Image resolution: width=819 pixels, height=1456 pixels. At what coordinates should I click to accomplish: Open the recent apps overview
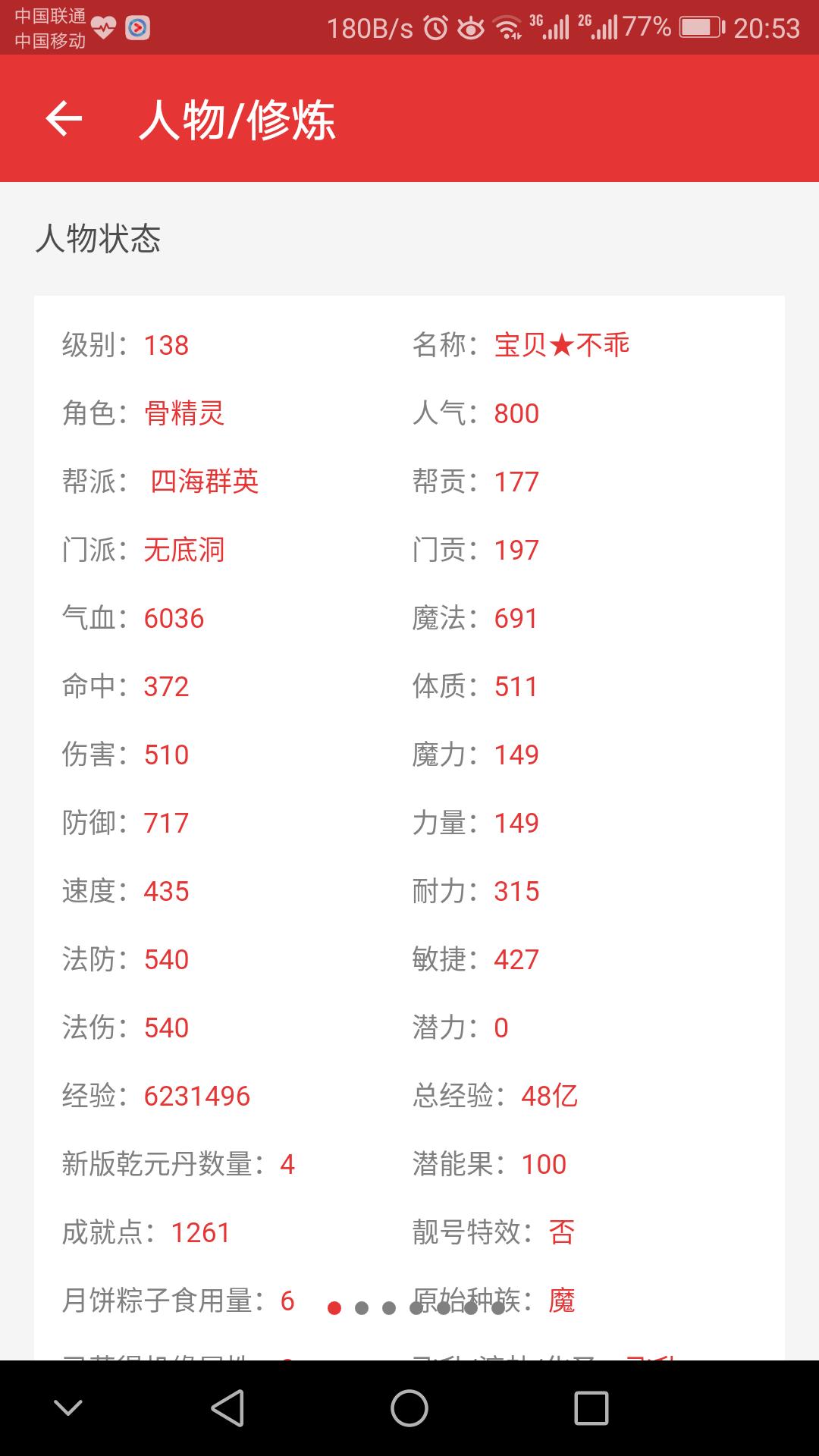[x=591, y=1408]
